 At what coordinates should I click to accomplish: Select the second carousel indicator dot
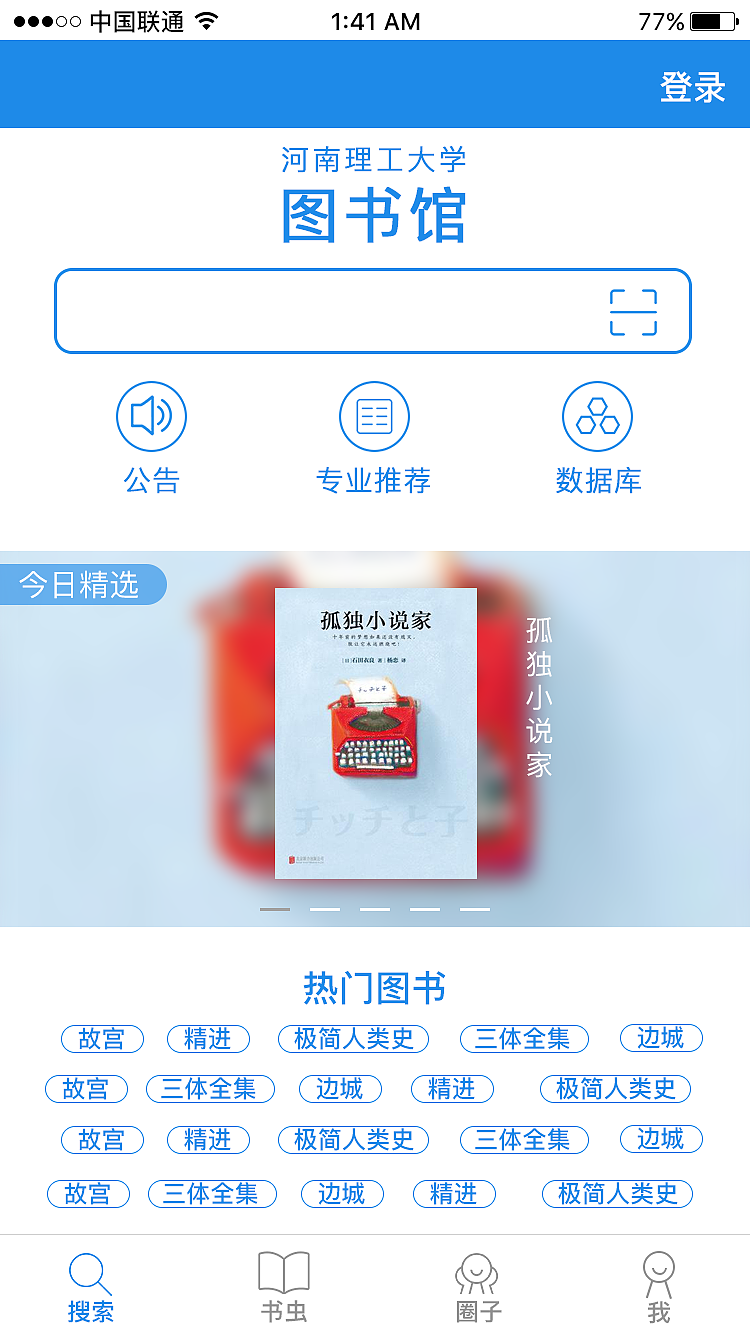(x=326, y=909)
